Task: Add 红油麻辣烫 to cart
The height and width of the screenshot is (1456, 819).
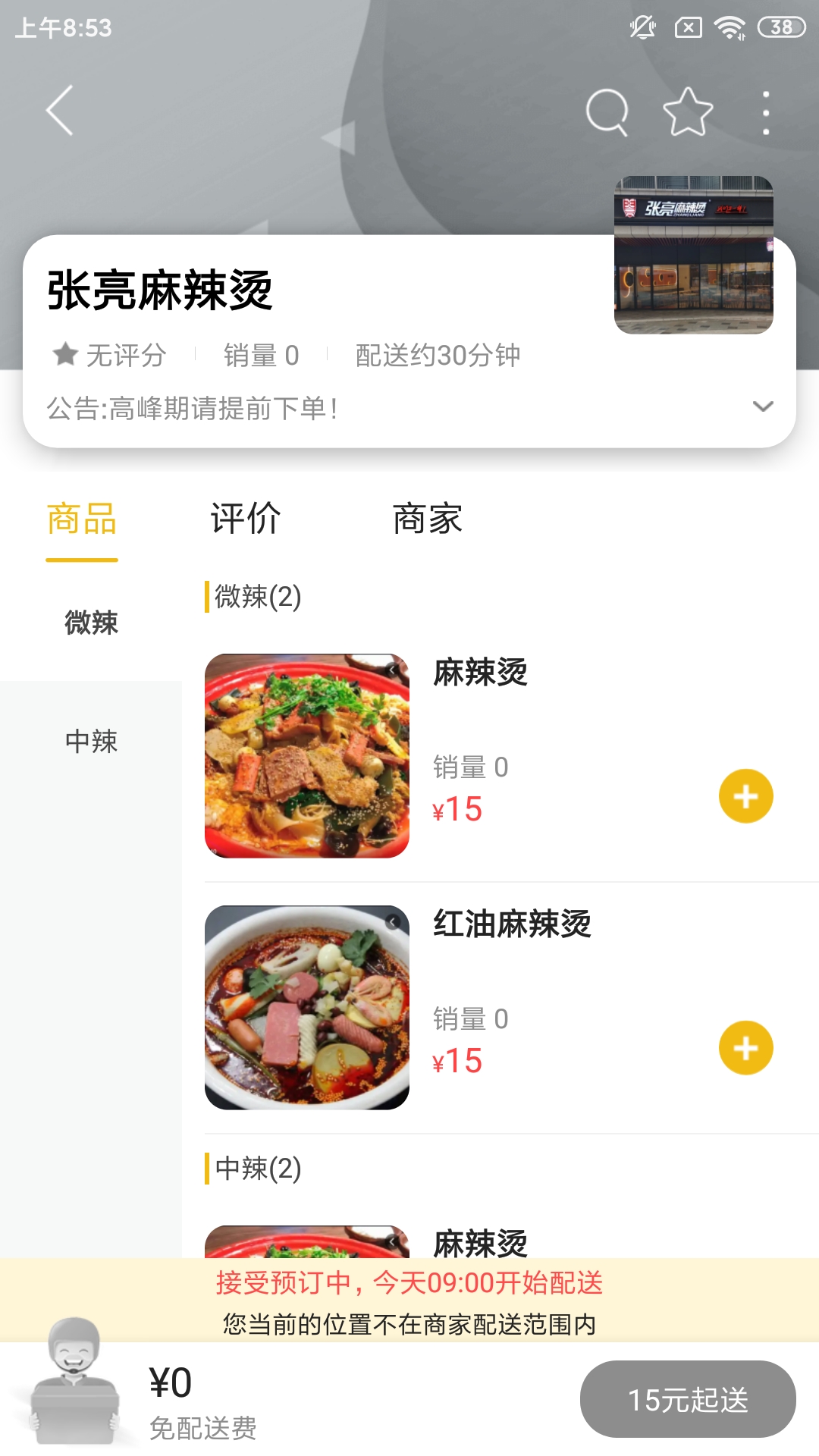Action: [745, 1048]
